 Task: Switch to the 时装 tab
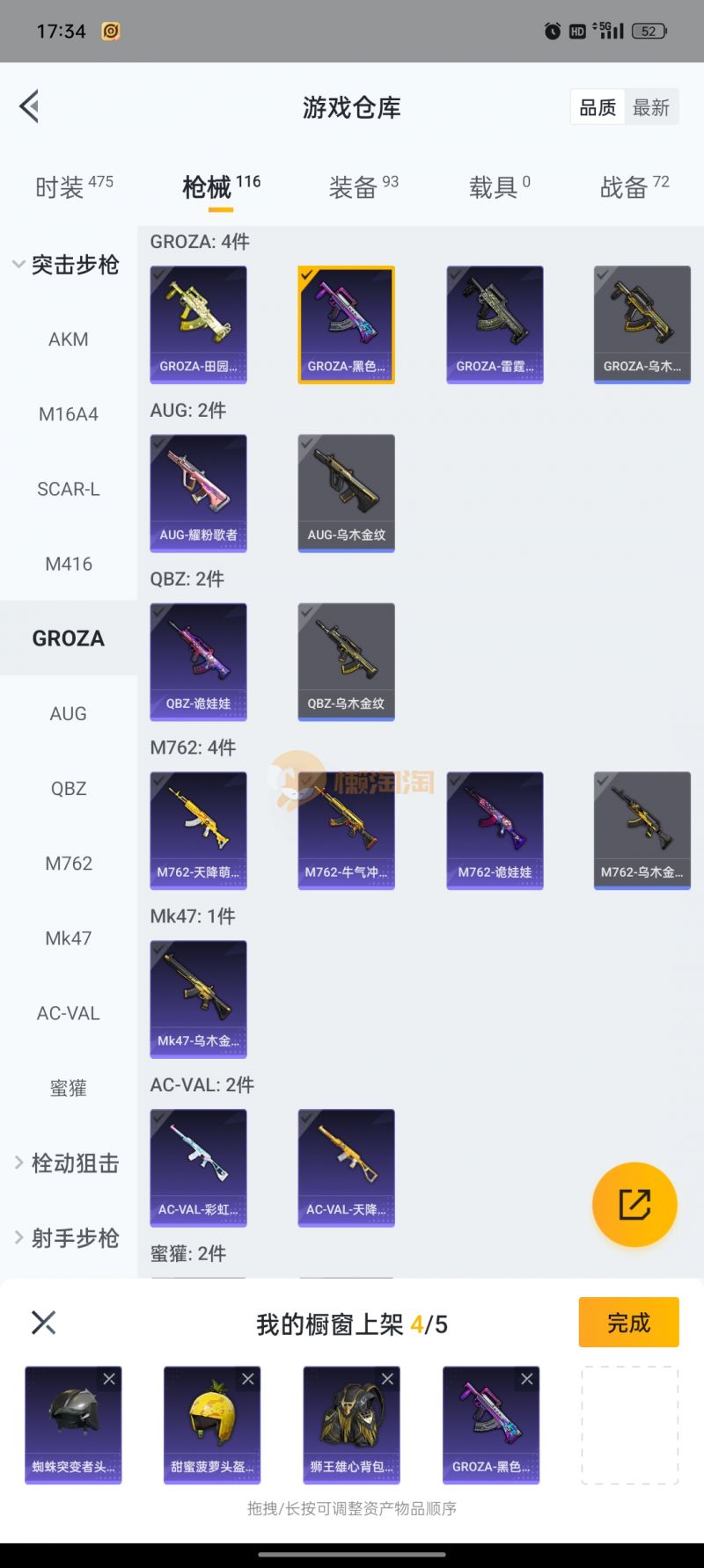[73, 186]
